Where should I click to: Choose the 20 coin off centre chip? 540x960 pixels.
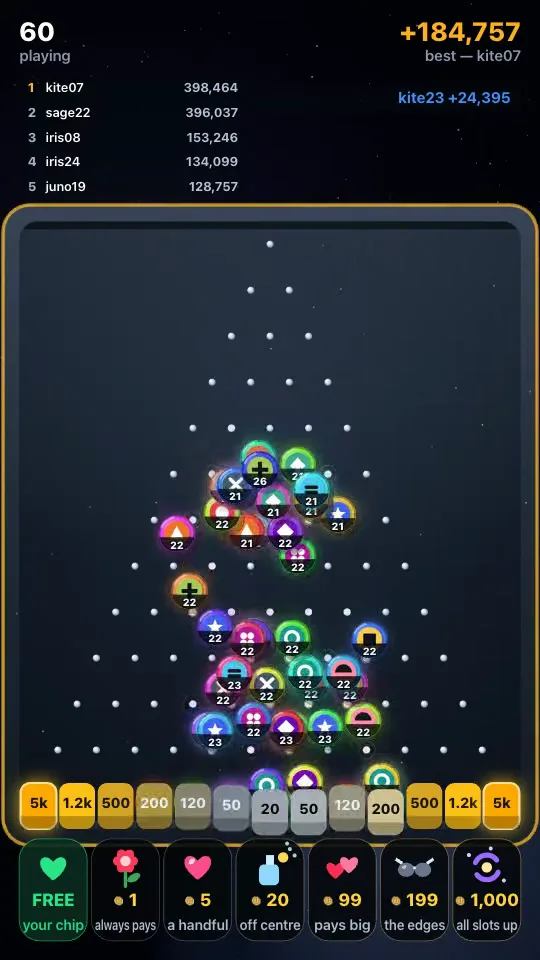point(270,890)
